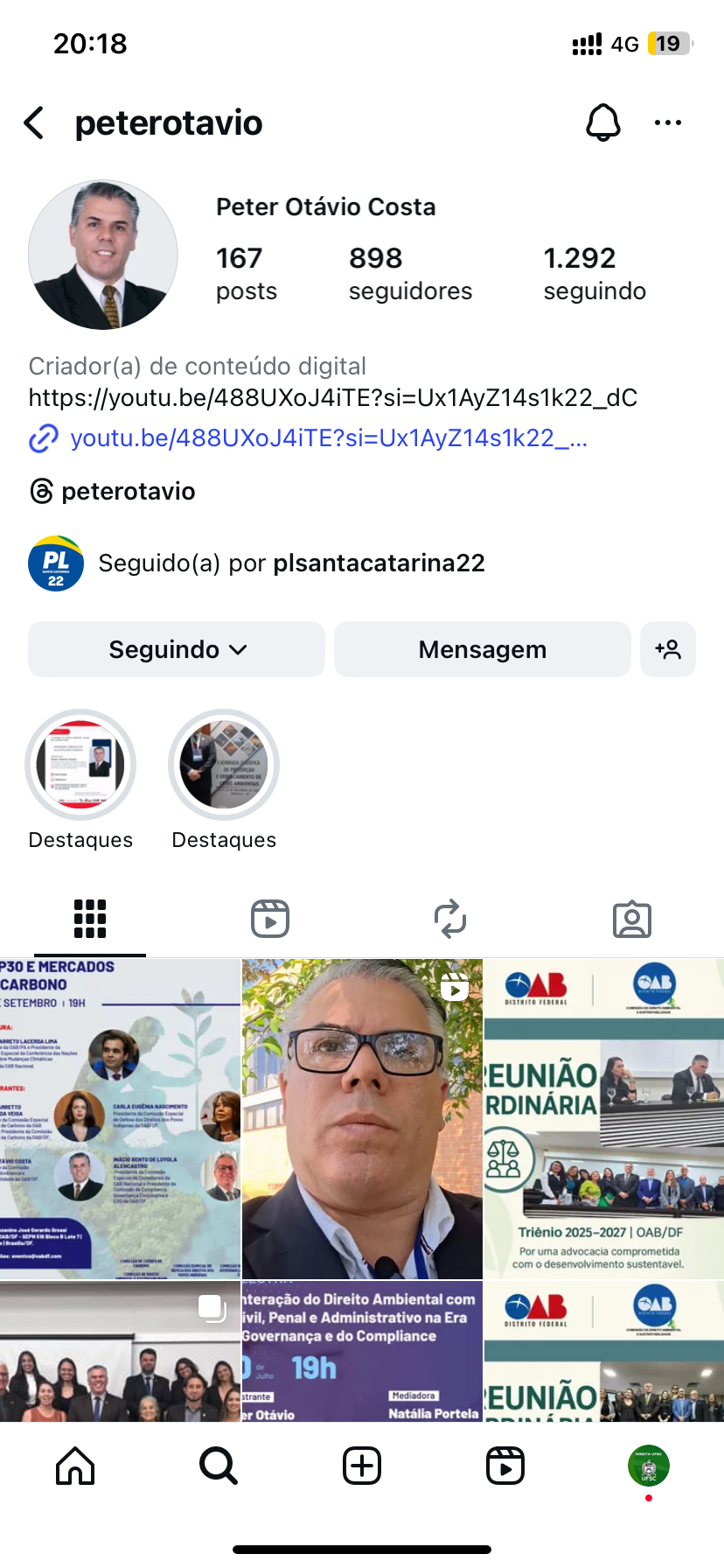Screen dimensions: 724x1568
Task: View the 1.292 seguindo list
Action: [x=595, y=274]
